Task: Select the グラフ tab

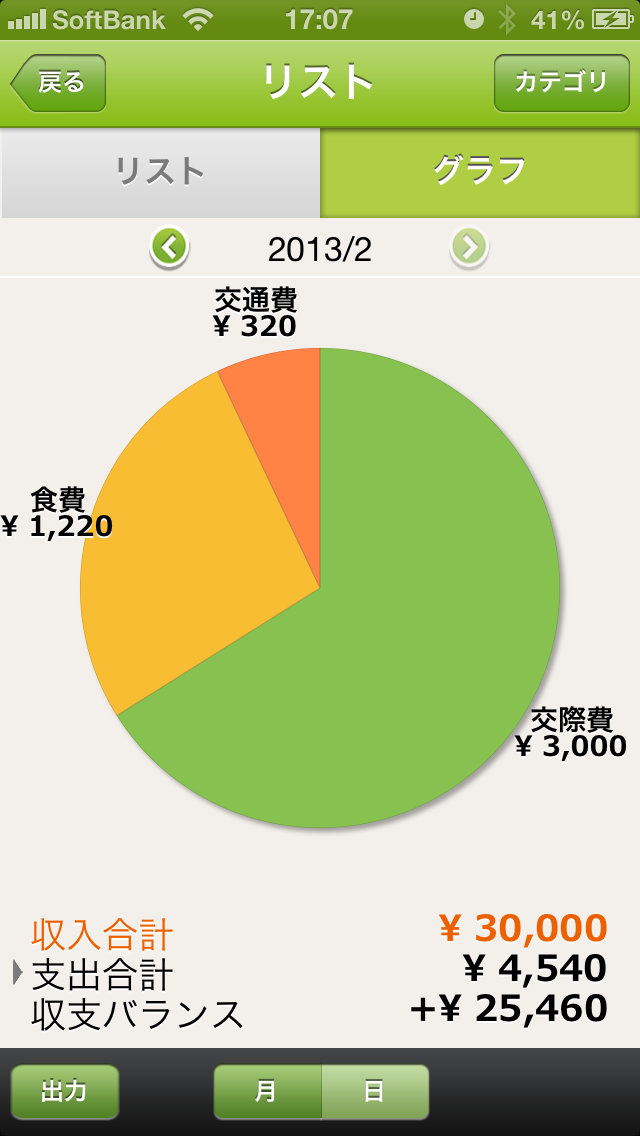Action: [480, 172]
